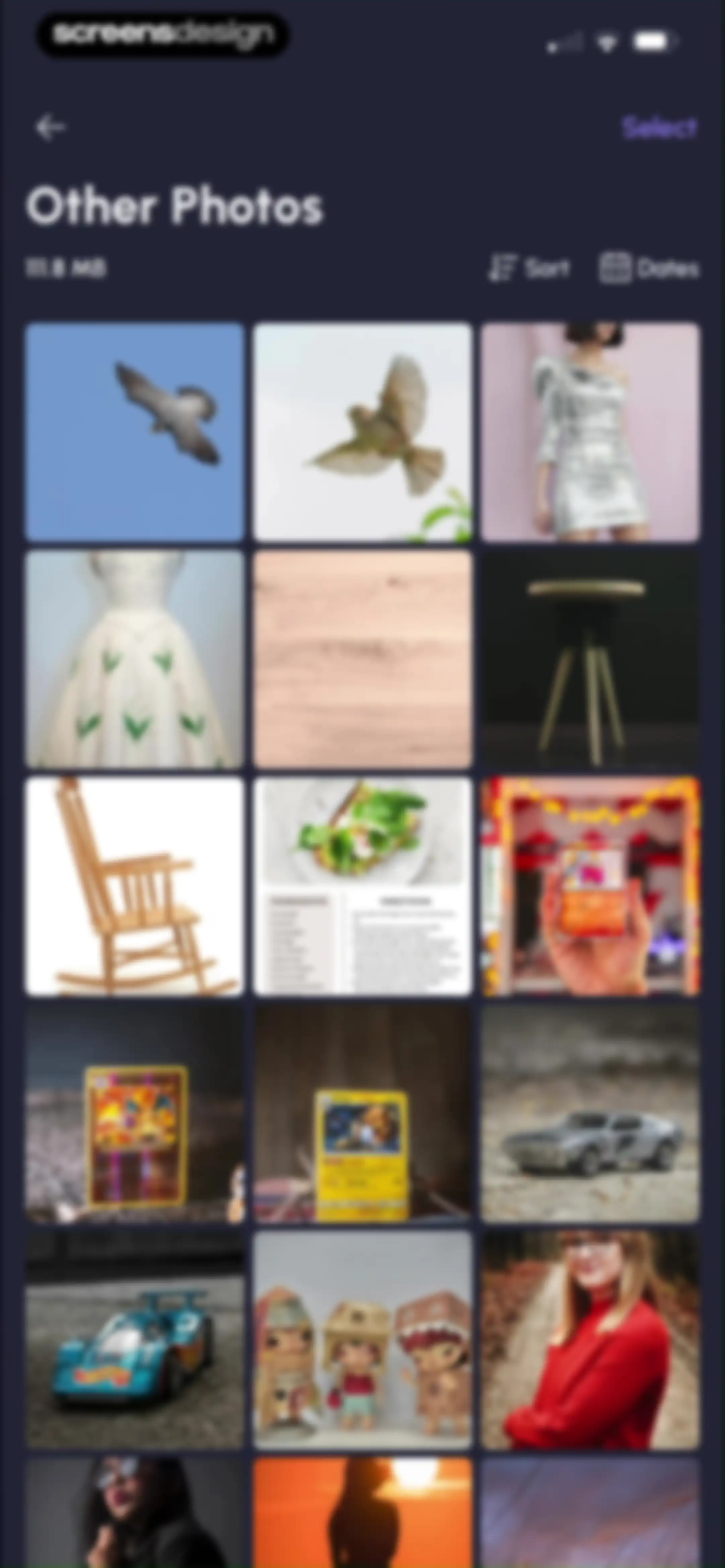Open the sunset silhouette photo

click(x=363, y=1513)
